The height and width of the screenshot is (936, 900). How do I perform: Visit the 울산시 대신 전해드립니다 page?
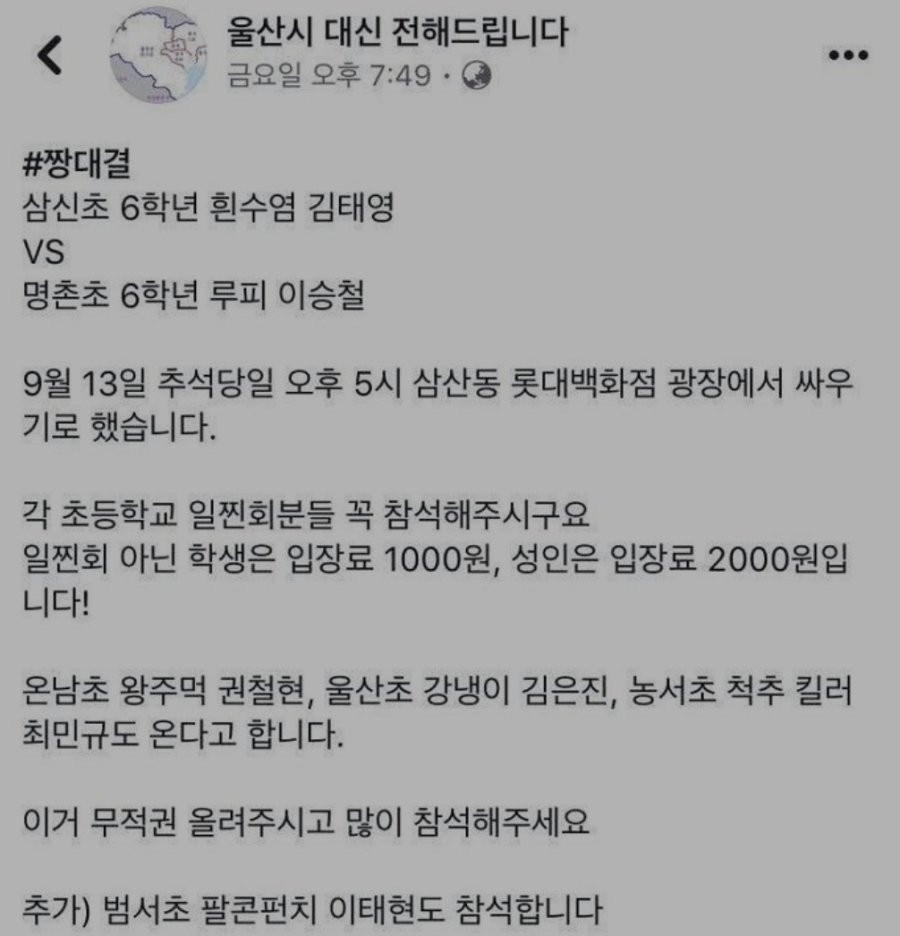[398, 33]
